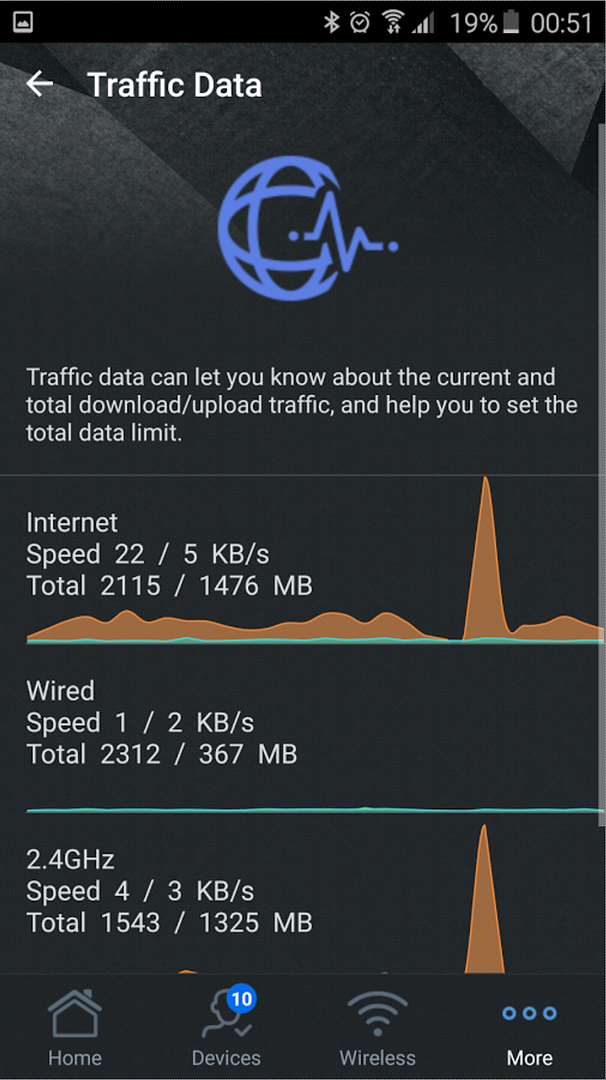The width and height of the screenshot is (606, 1080).
Task: Open the More tab
Action: (529, 1027)
